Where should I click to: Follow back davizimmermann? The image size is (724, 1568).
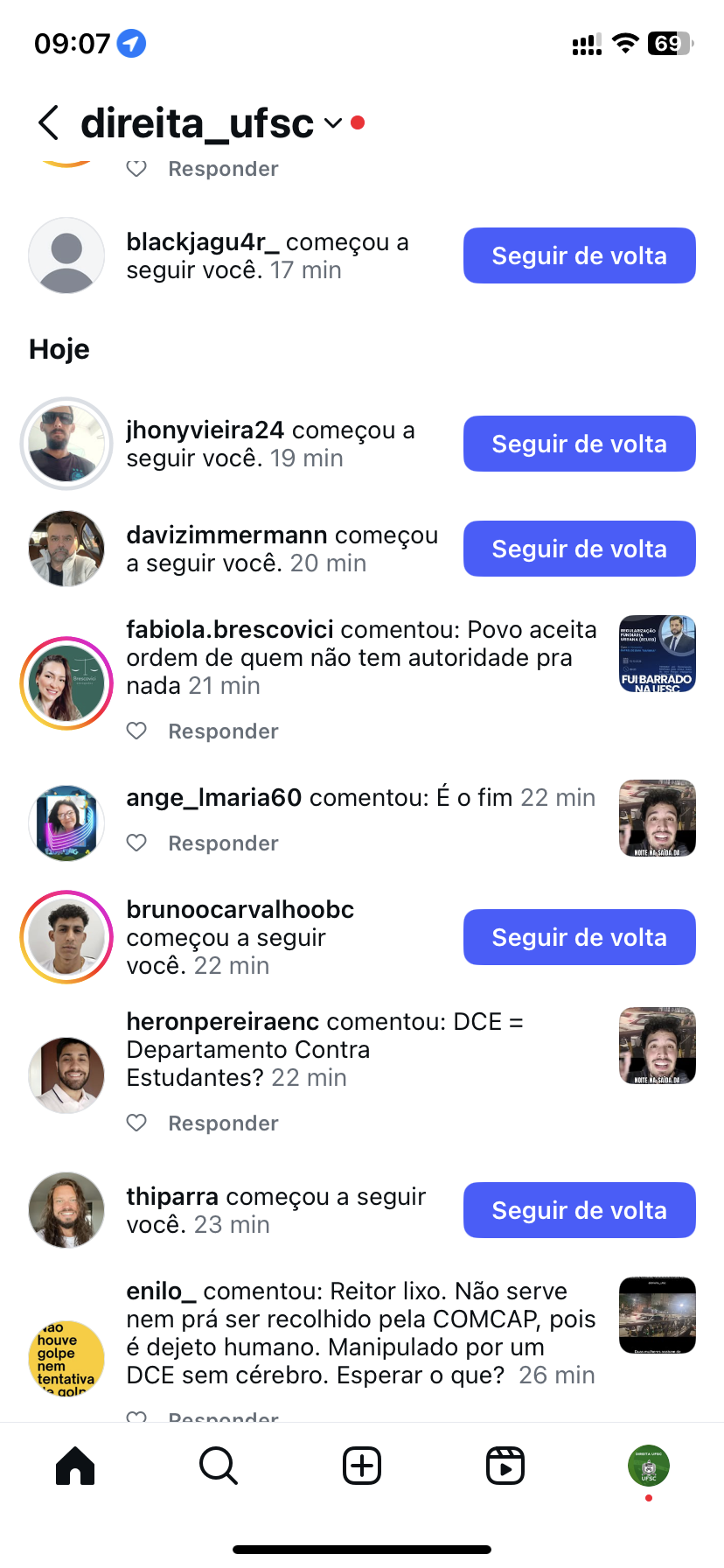[579, 549]
